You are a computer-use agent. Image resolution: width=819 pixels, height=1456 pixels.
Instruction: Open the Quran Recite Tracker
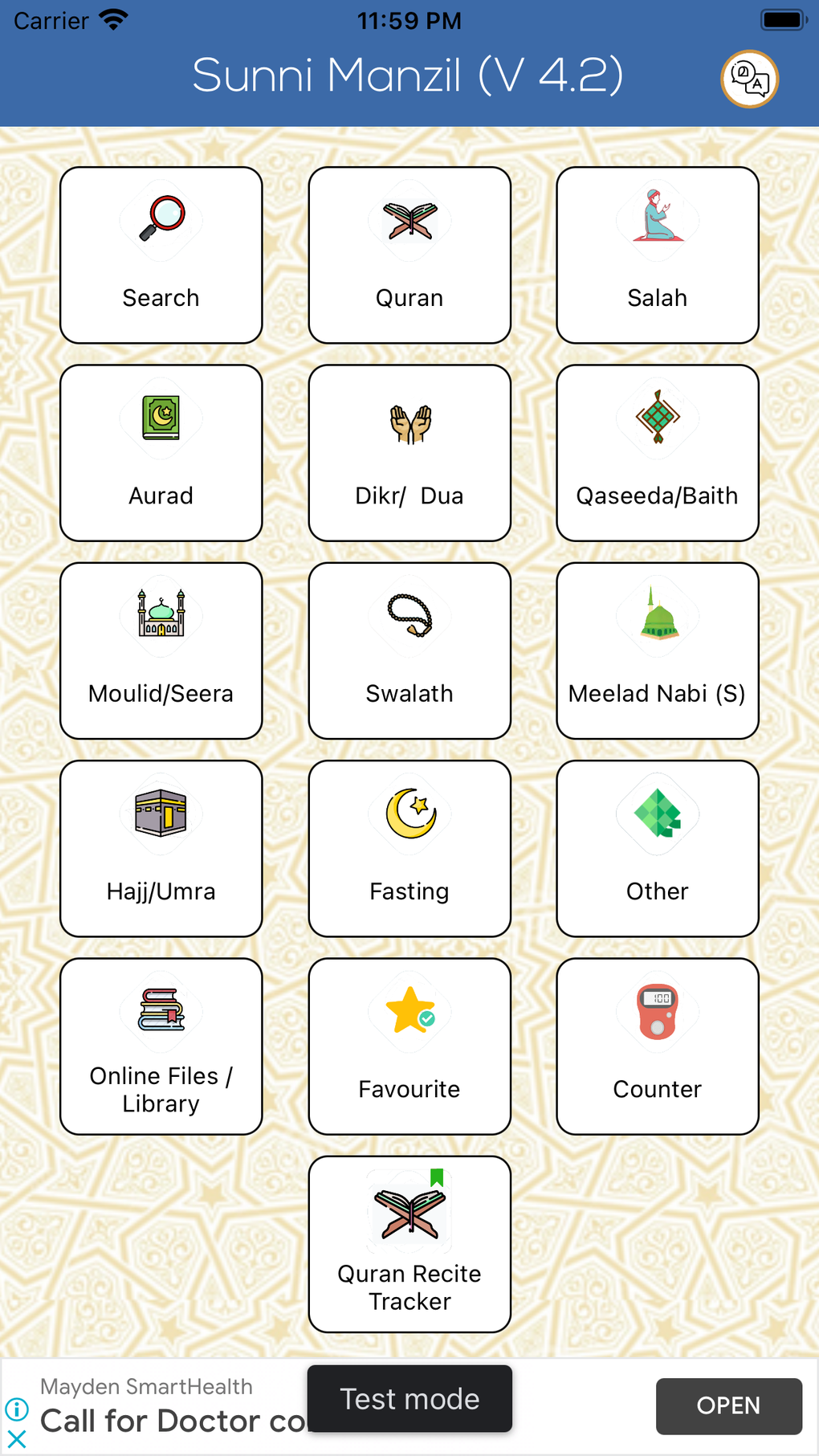tap(409, 1245)
